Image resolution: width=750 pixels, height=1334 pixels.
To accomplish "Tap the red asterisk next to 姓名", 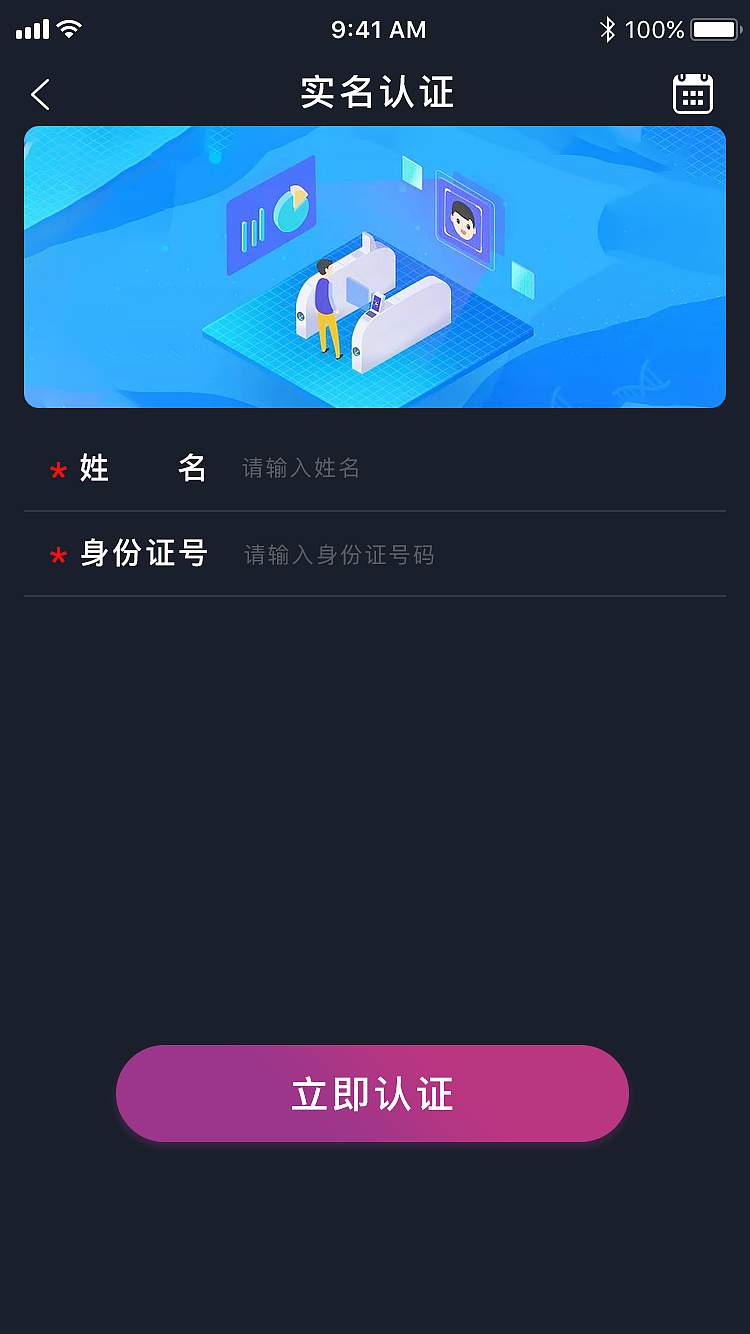I will point(58,470).
